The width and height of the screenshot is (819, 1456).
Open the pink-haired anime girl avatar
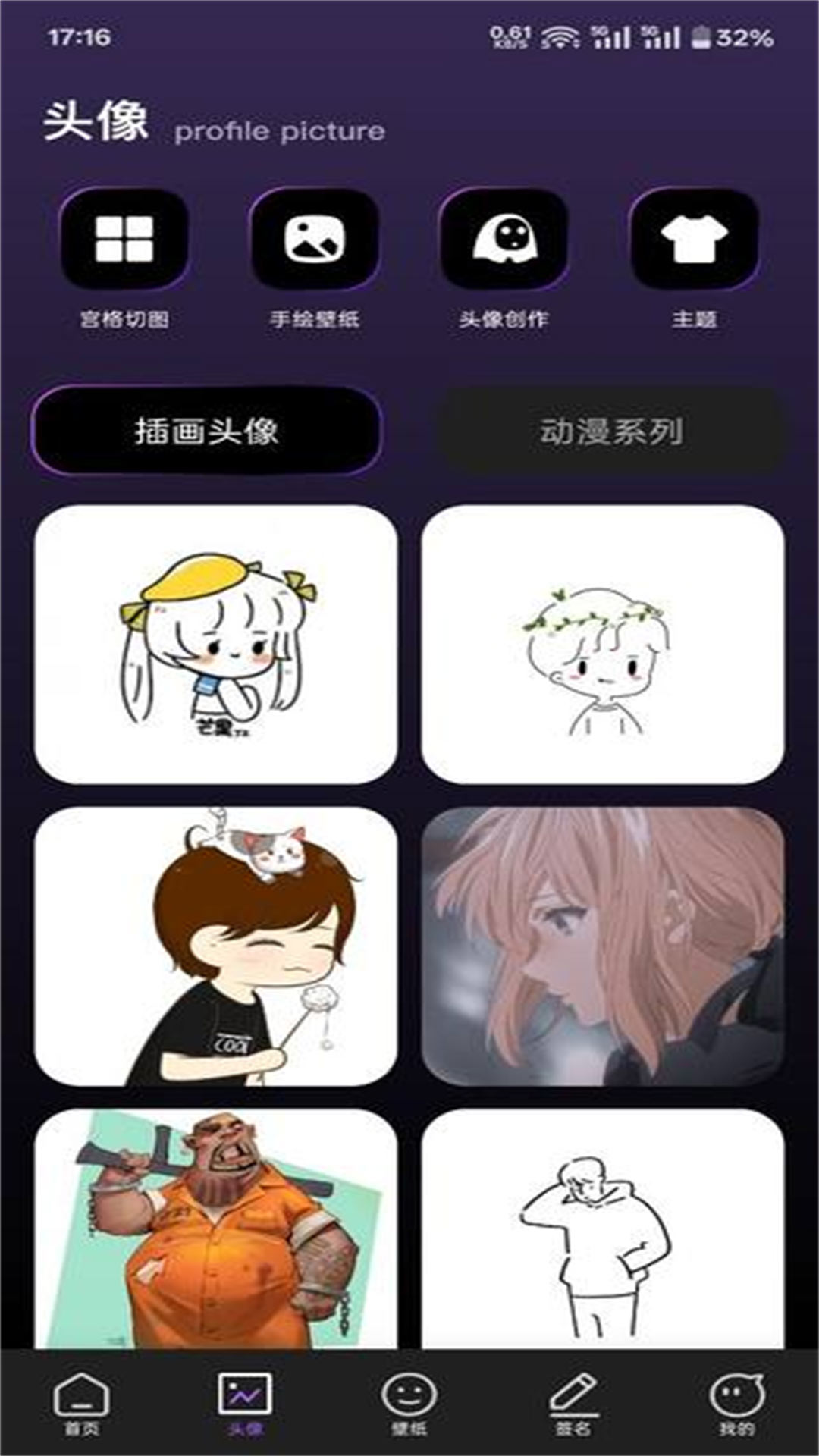click(x=603, y=946)
